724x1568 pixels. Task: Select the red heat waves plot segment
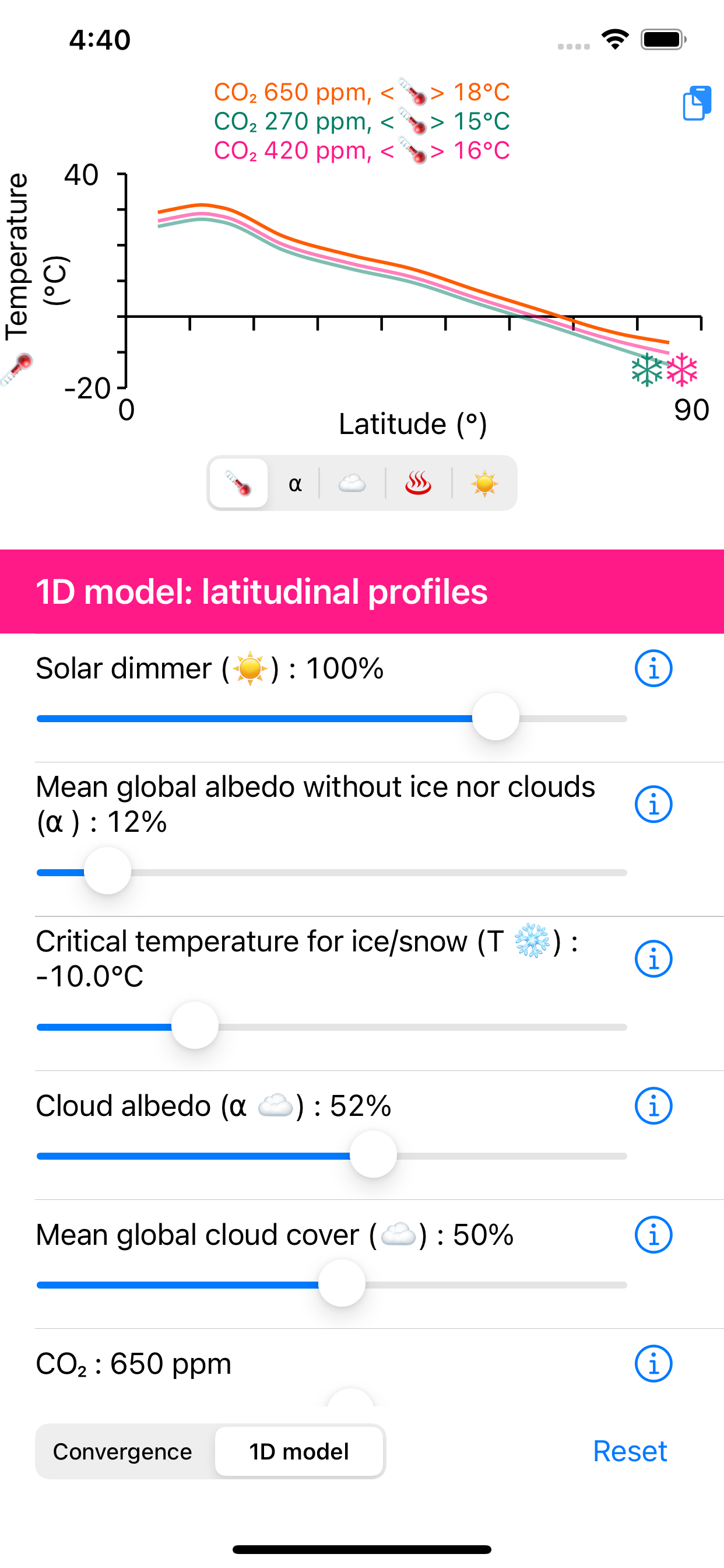pyautogui.click(x=419, y=484)
